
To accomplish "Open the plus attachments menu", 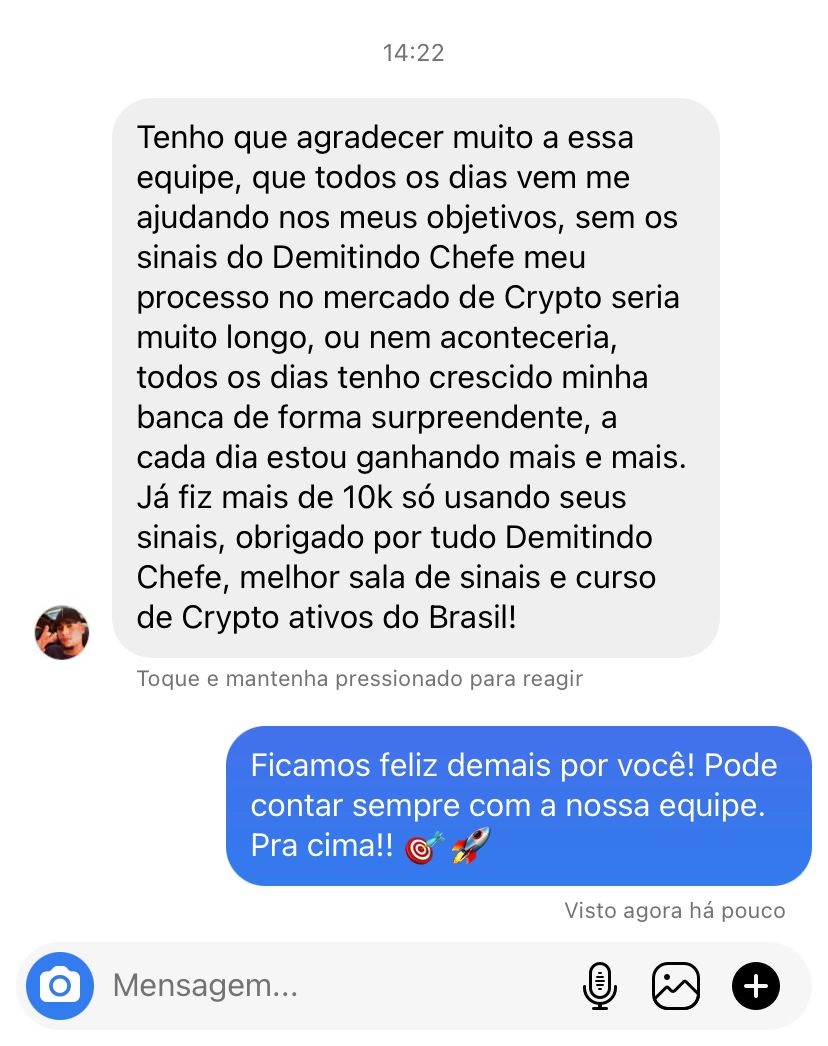I will click(x=756, y=986).
